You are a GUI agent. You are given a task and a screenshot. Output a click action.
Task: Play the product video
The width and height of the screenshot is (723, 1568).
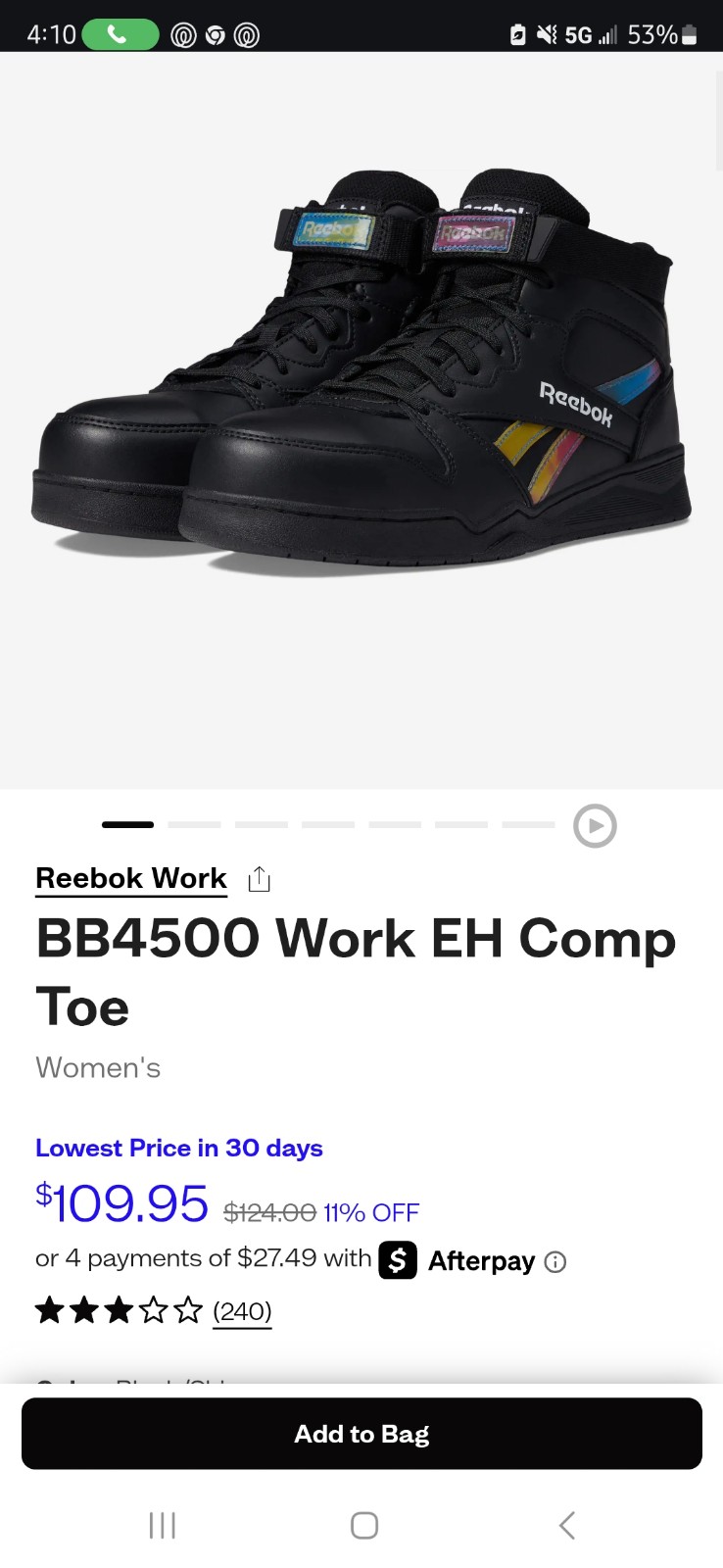[595, 825]
